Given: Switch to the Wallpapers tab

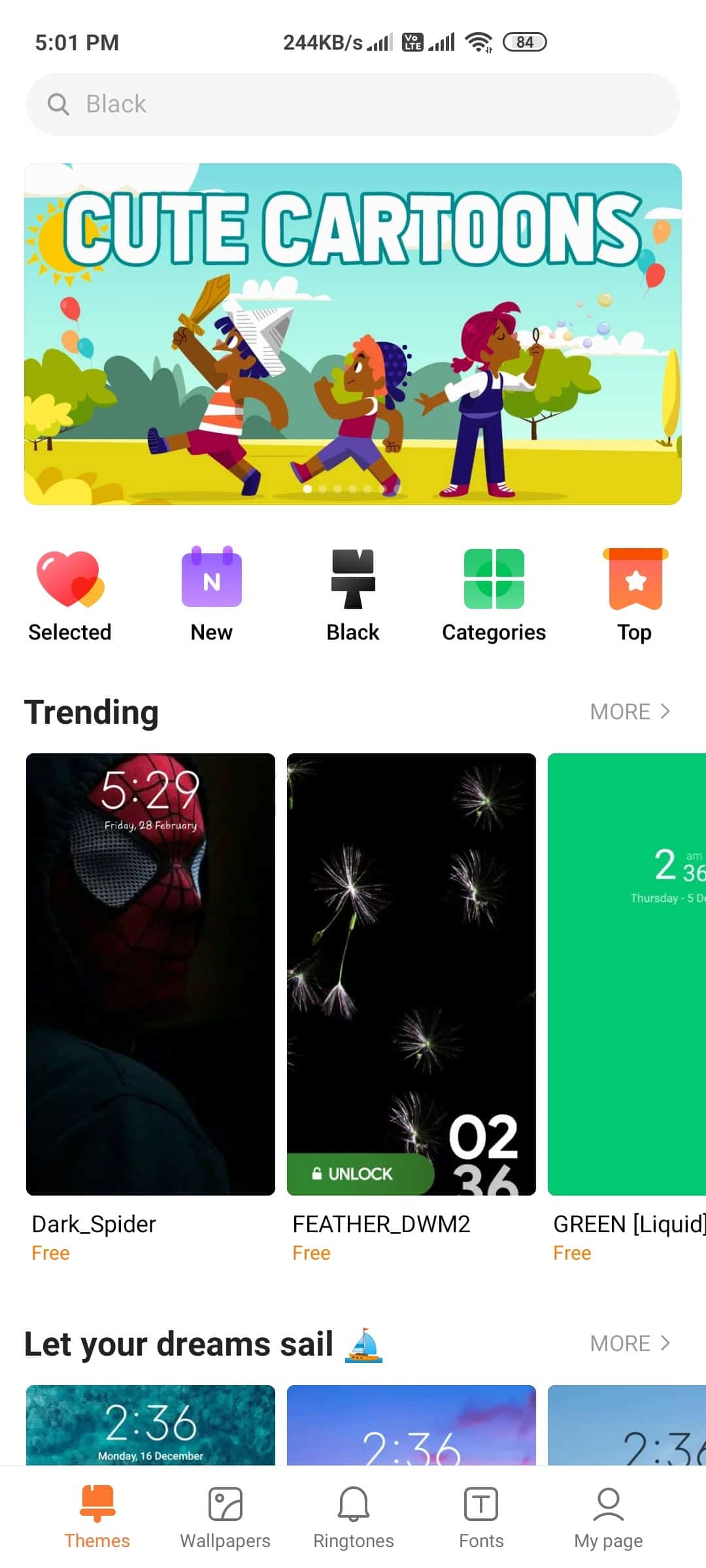Looking at the screenshot, I should click(x=225, y=1518).
